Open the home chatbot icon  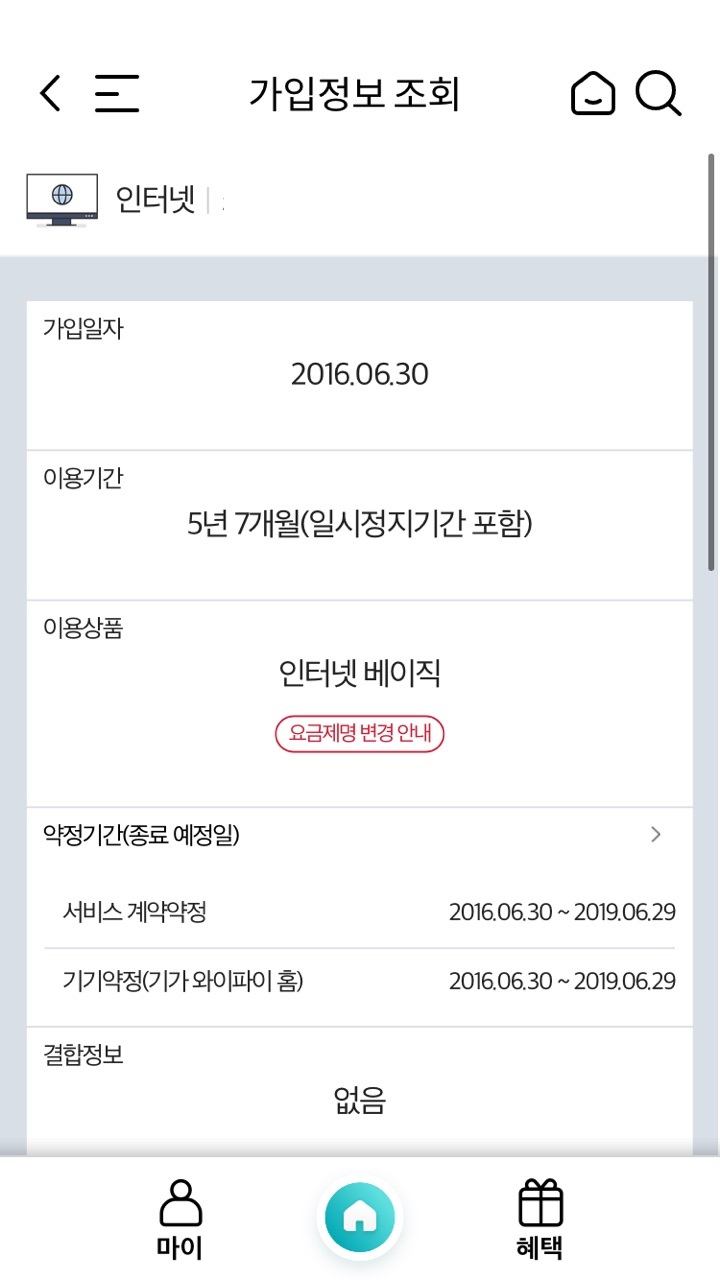pos(593,94)
